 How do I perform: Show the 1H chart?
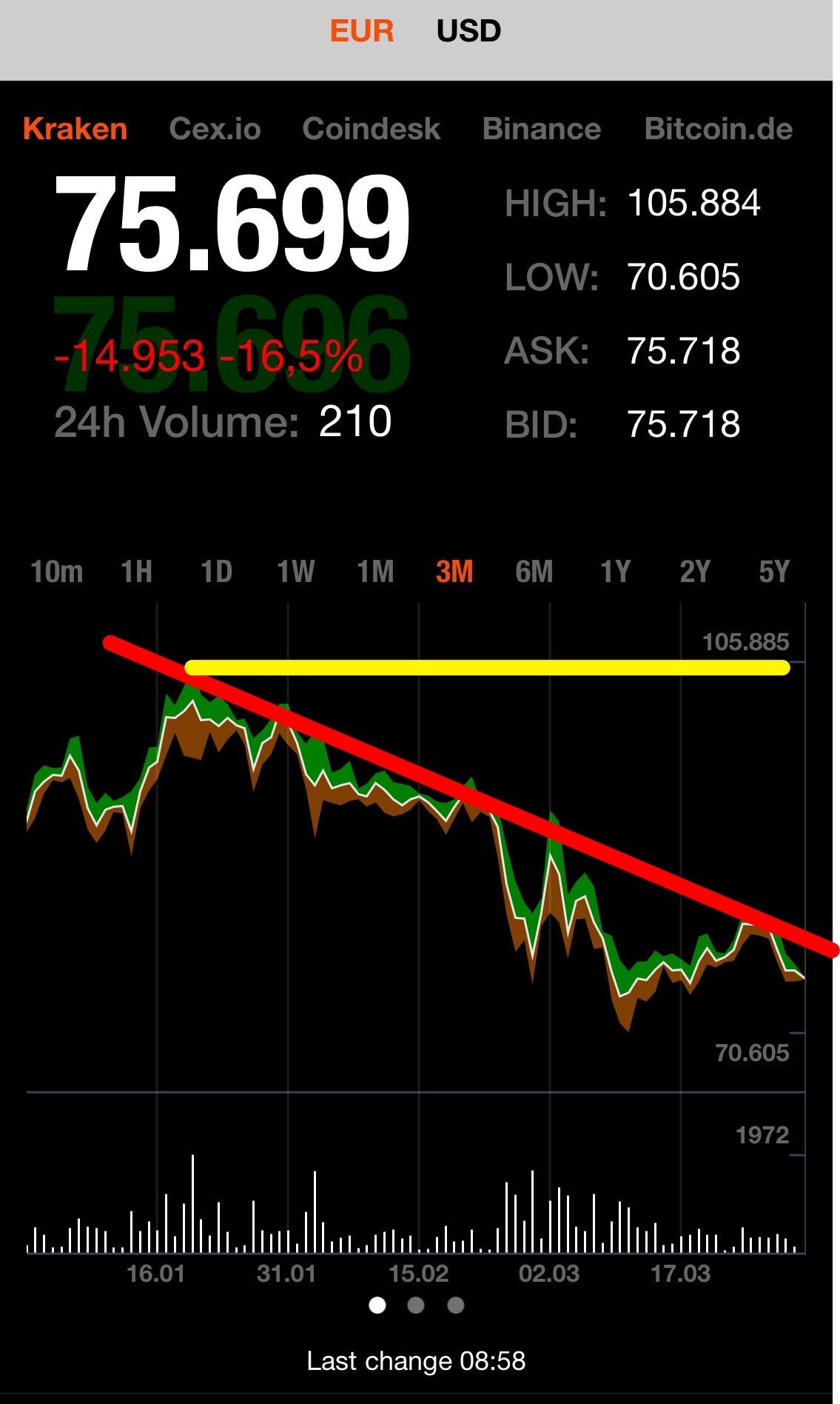137,572
